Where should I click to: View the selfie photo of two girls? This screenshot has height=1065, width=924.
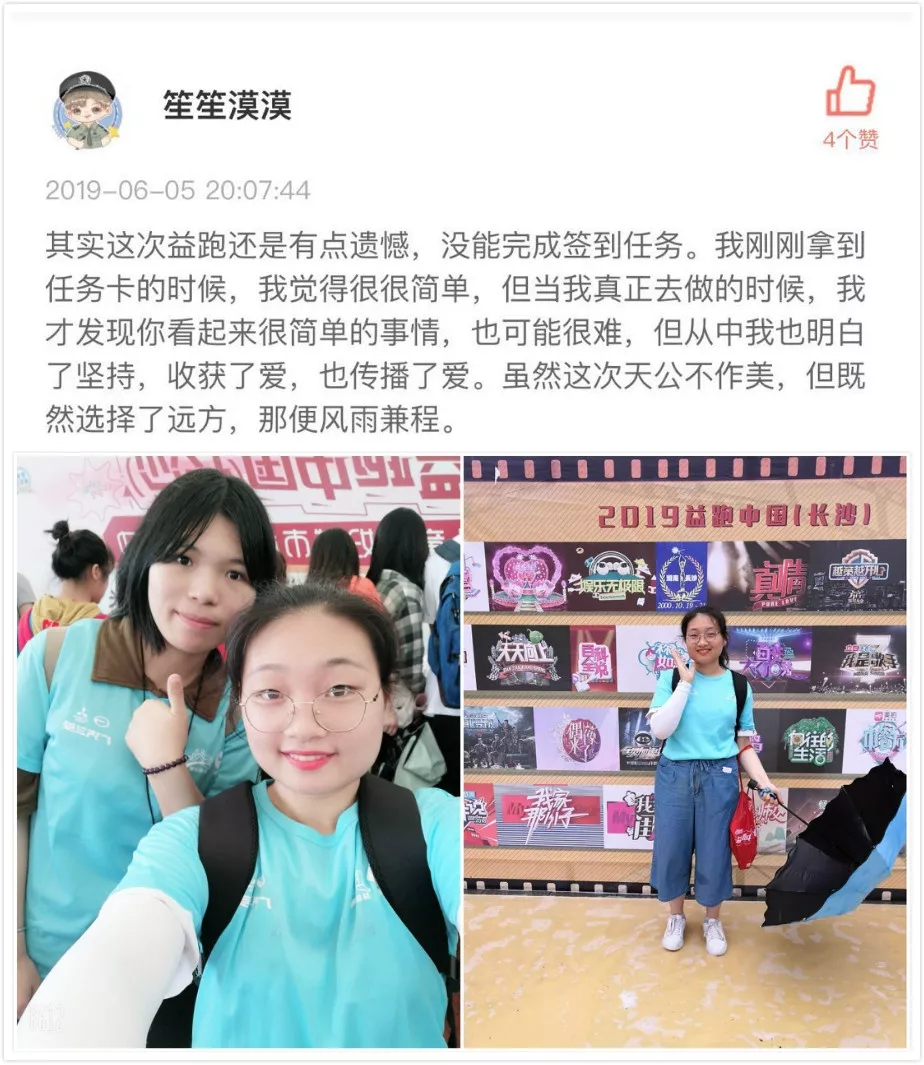click(238, 752)
